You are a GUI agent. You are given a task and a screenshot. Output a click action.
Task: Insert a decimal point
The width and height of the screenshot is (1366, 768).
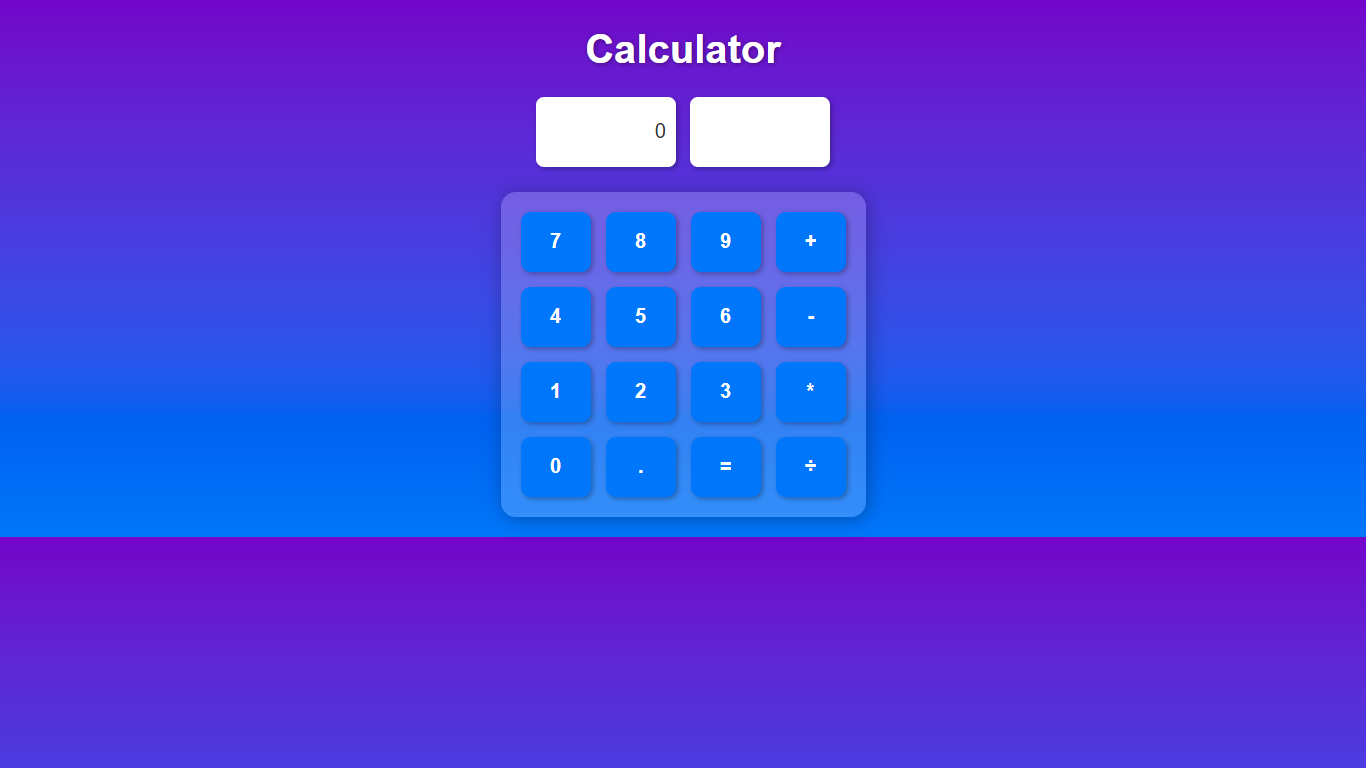(641, 466)
